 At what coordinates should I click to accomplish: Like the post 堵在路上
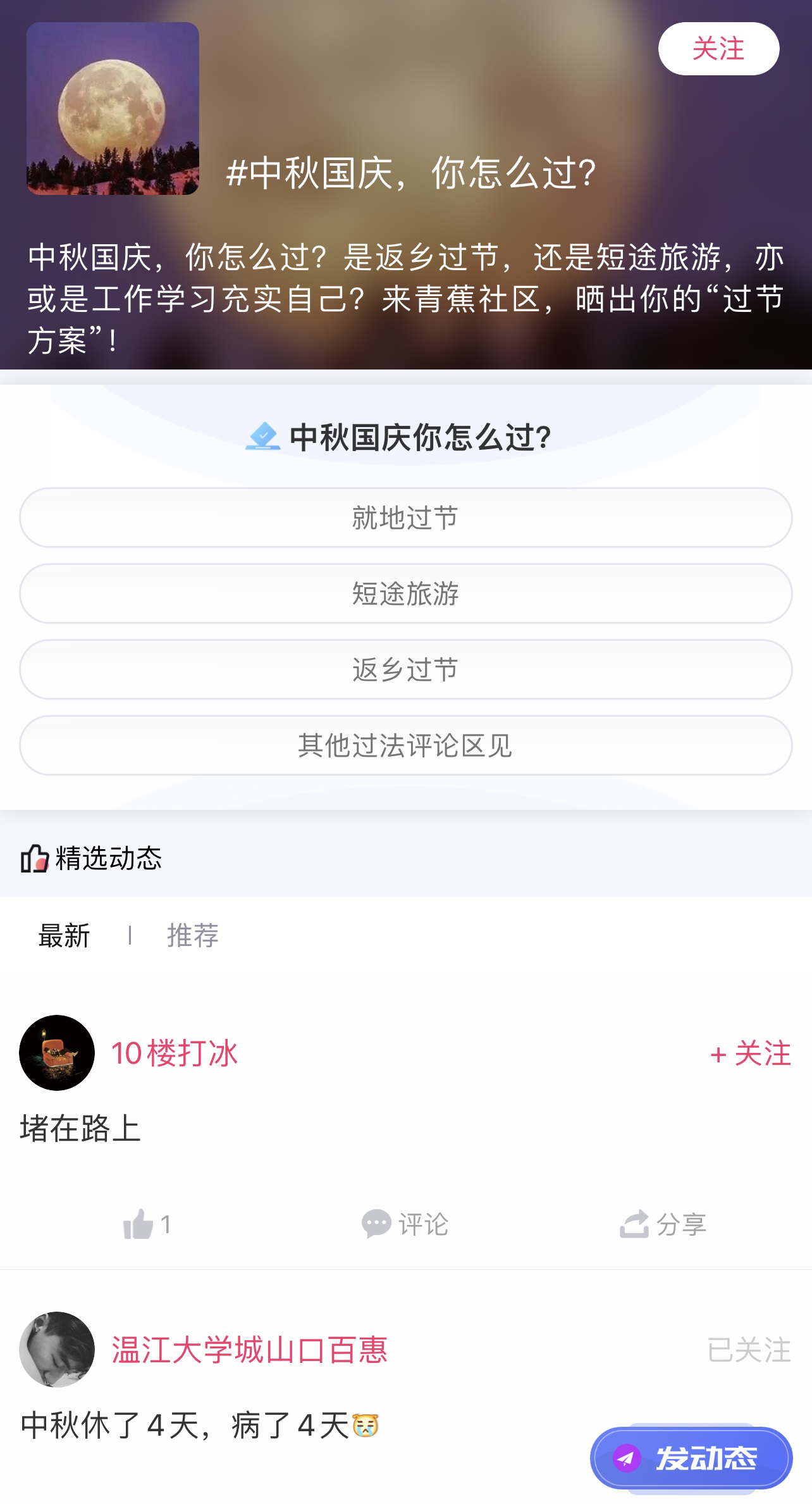click(147, 1224)
